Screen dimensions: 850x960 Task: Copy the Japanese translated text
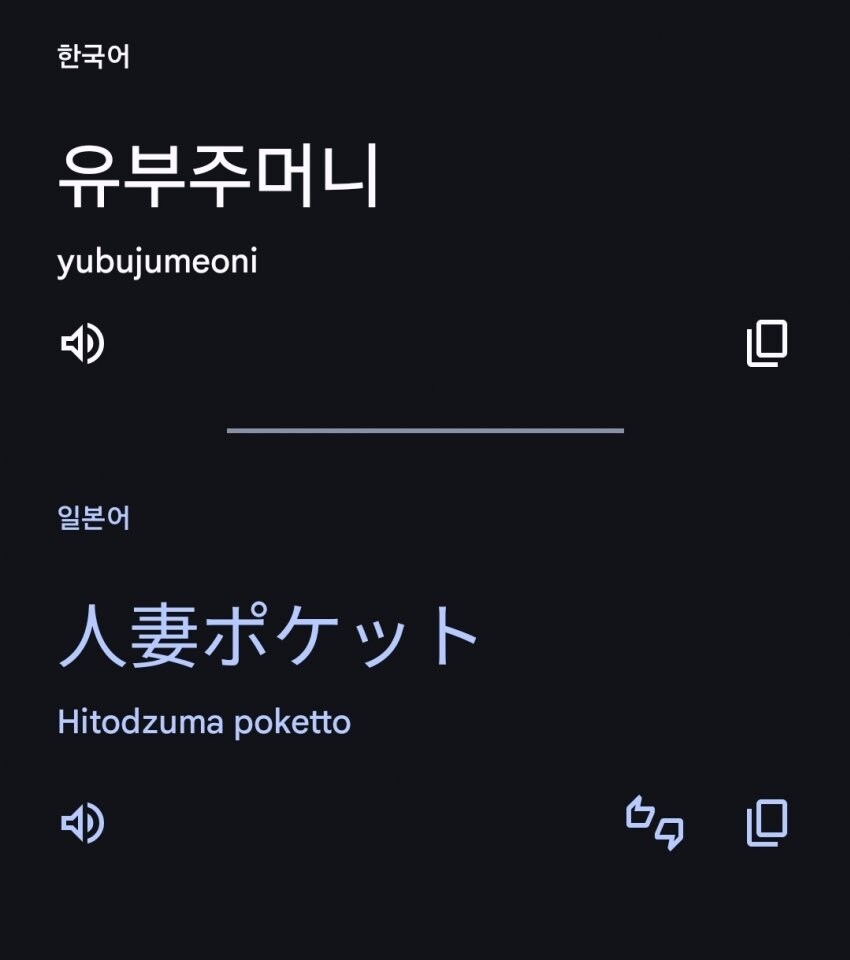[x=767, y=823]
